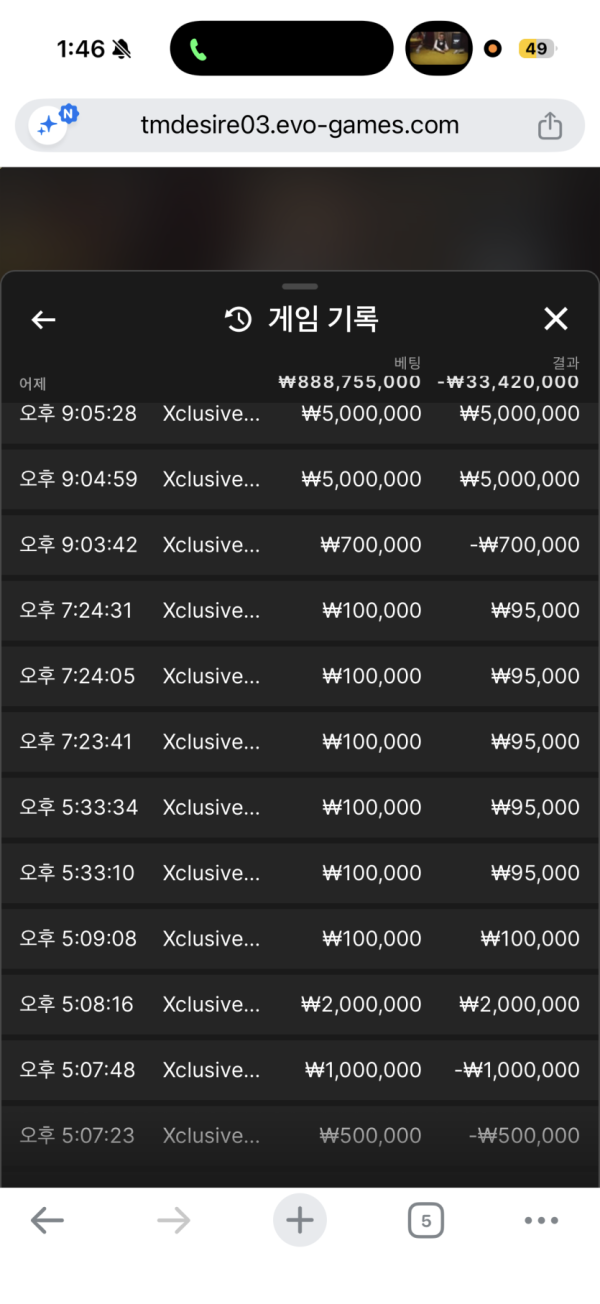The image size is (600, 1304).
Task: Share this page from the address bar
Action: 549,126
